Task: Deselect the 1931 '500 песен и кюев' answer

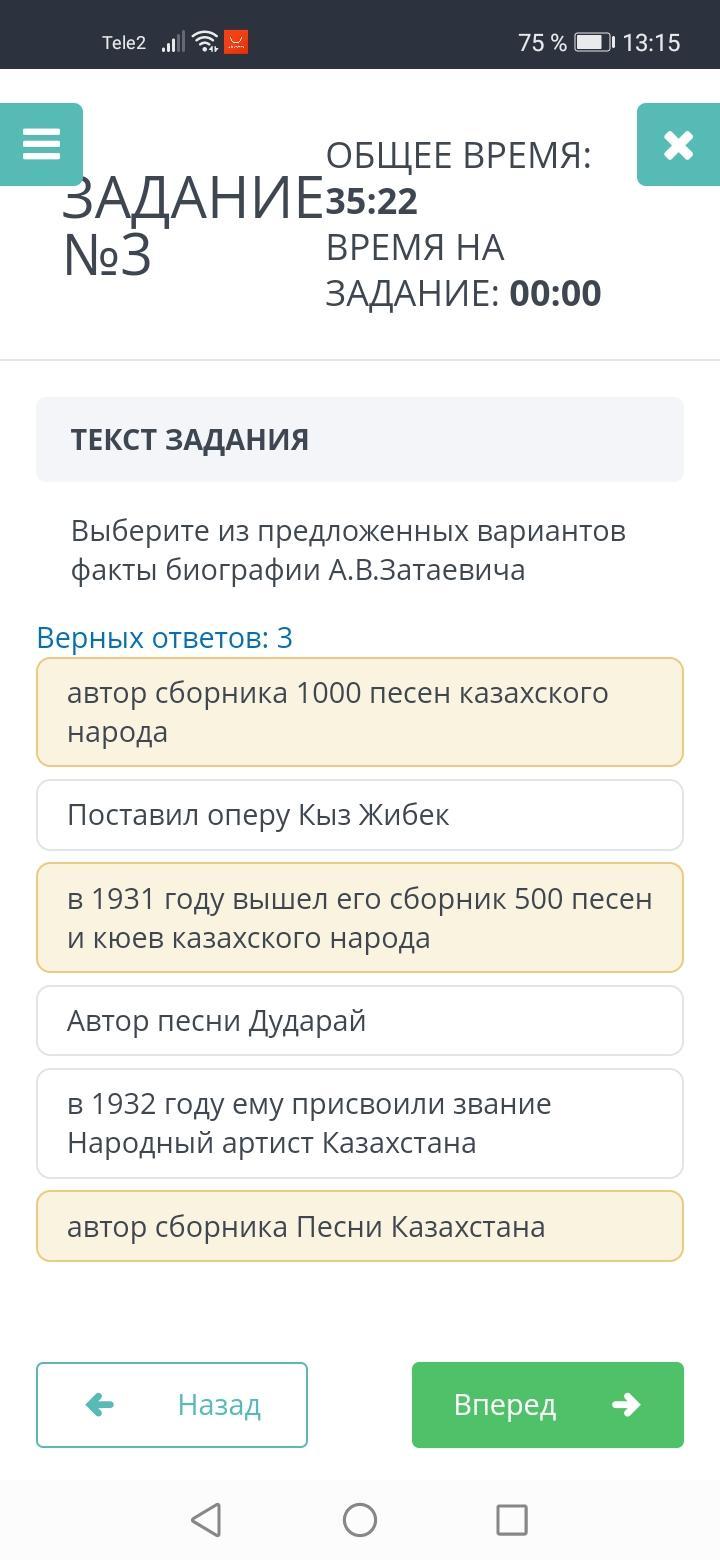Action: 360,918
